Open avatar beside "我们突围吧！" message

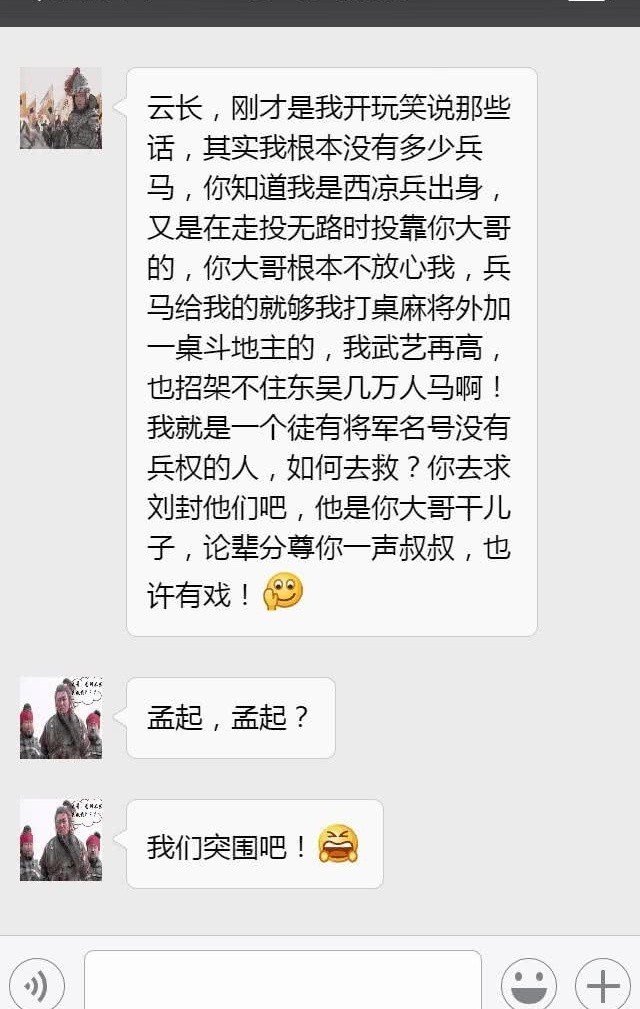click(61, 840)
